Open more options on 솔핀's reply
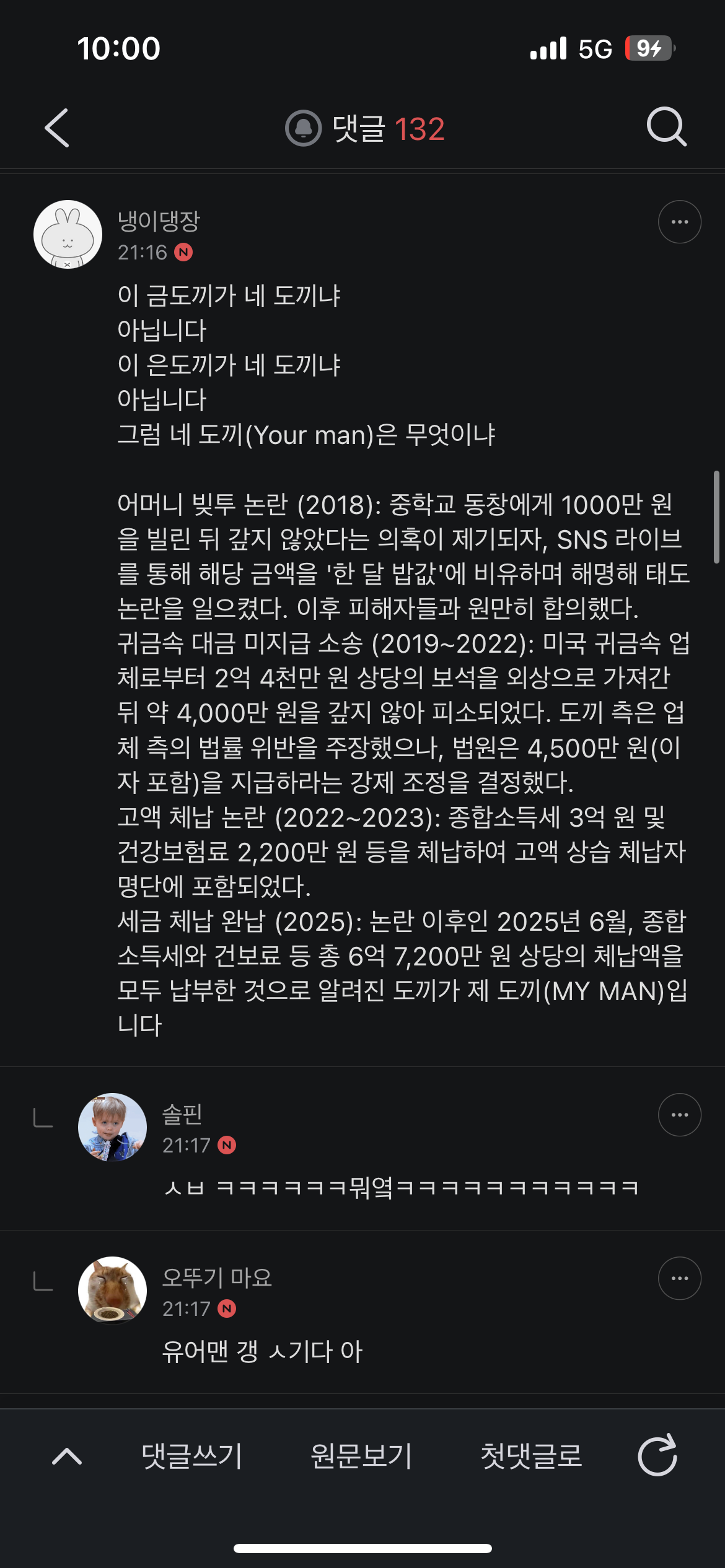 (x=680, y=1115)
